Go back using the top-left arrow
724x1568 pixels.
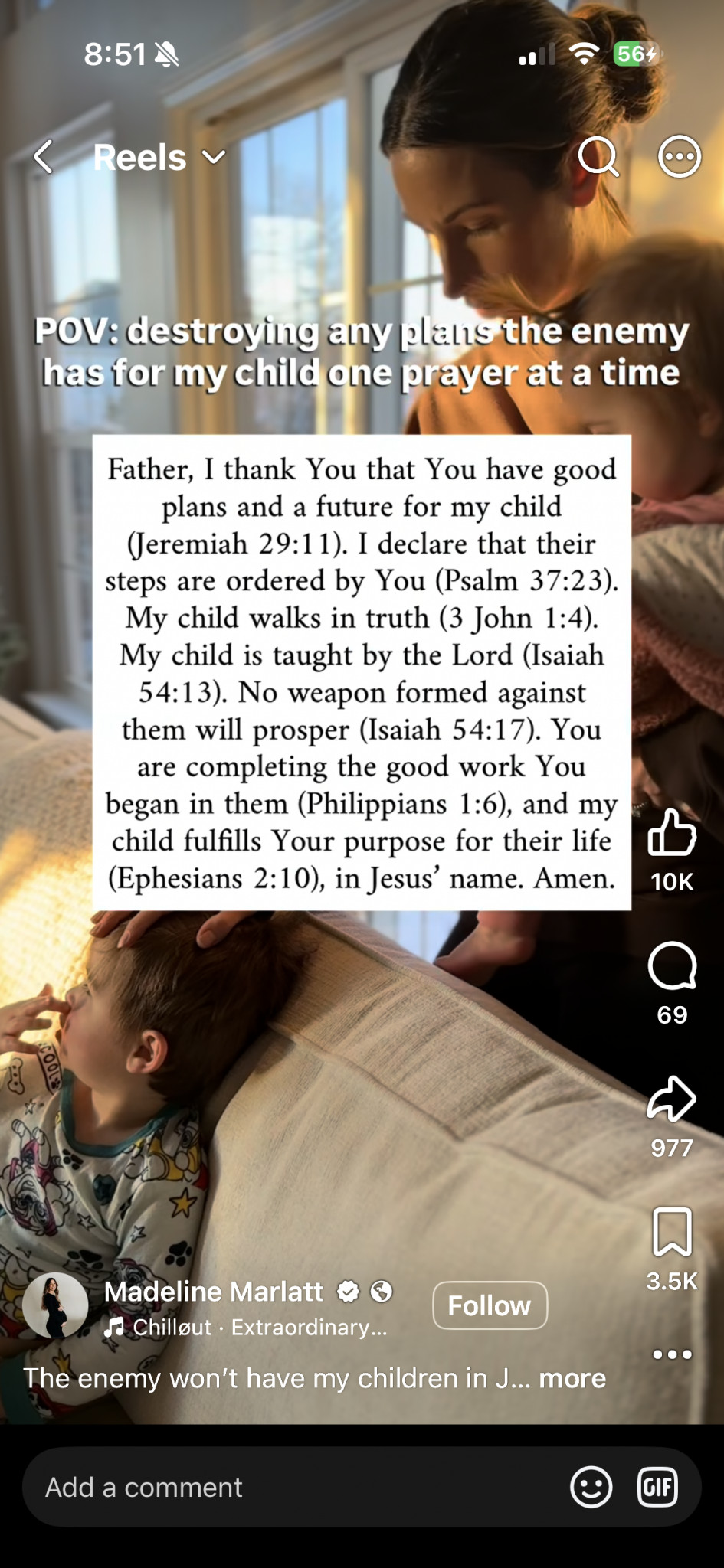44,157
